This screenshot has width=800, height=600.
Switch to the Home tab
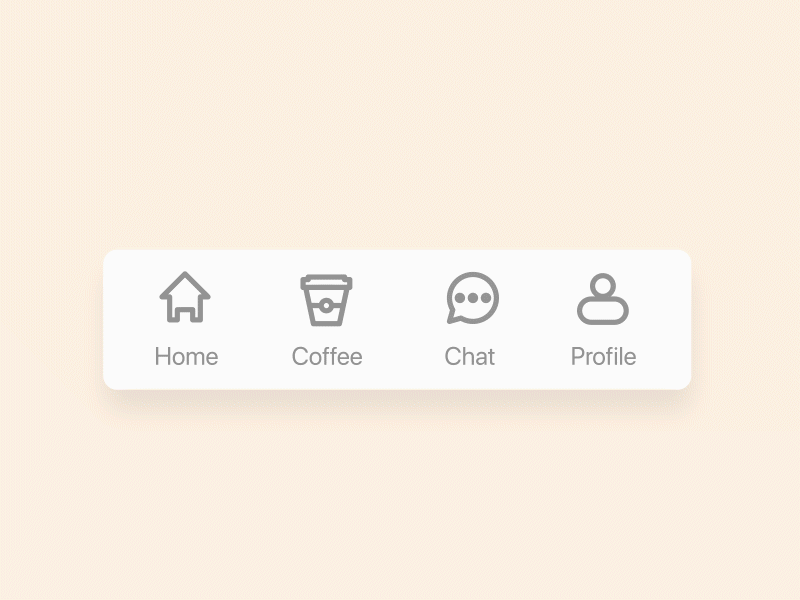tap(186, 319)
